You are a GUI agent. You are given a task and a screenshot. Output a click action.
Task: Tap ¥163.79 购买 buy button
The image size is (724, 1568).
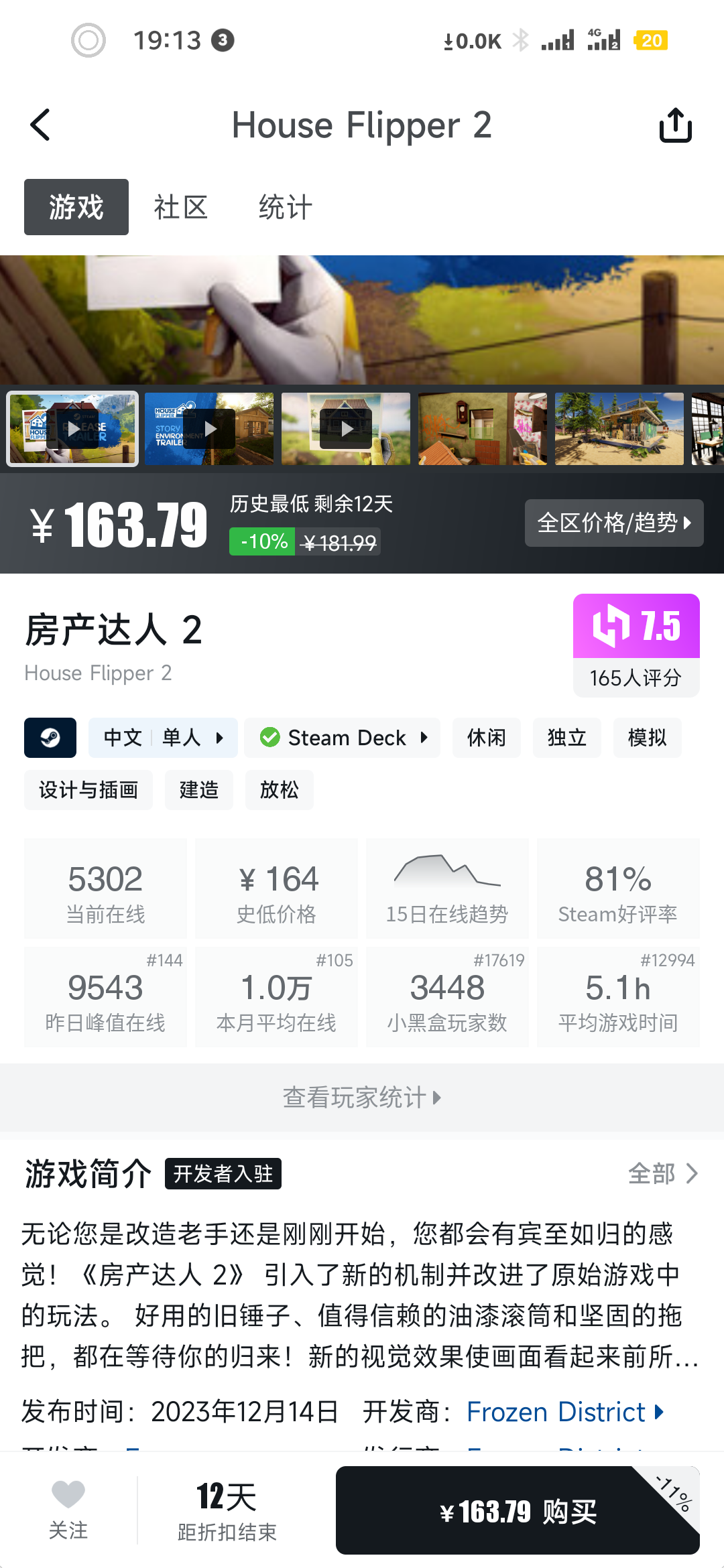517,1511
